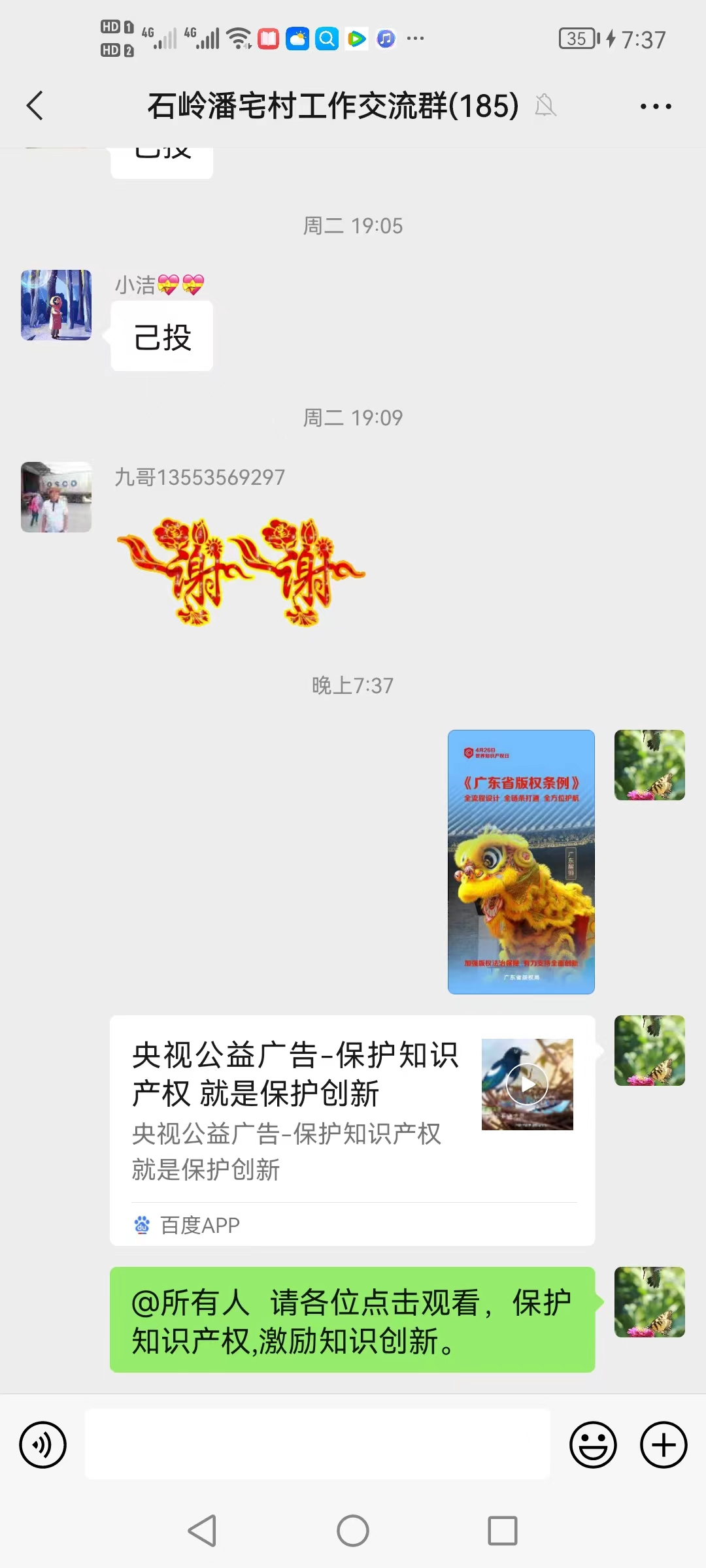Open the emoji sticker panel
This screenshot has height=1568, width=706.
click(593, 1445)
